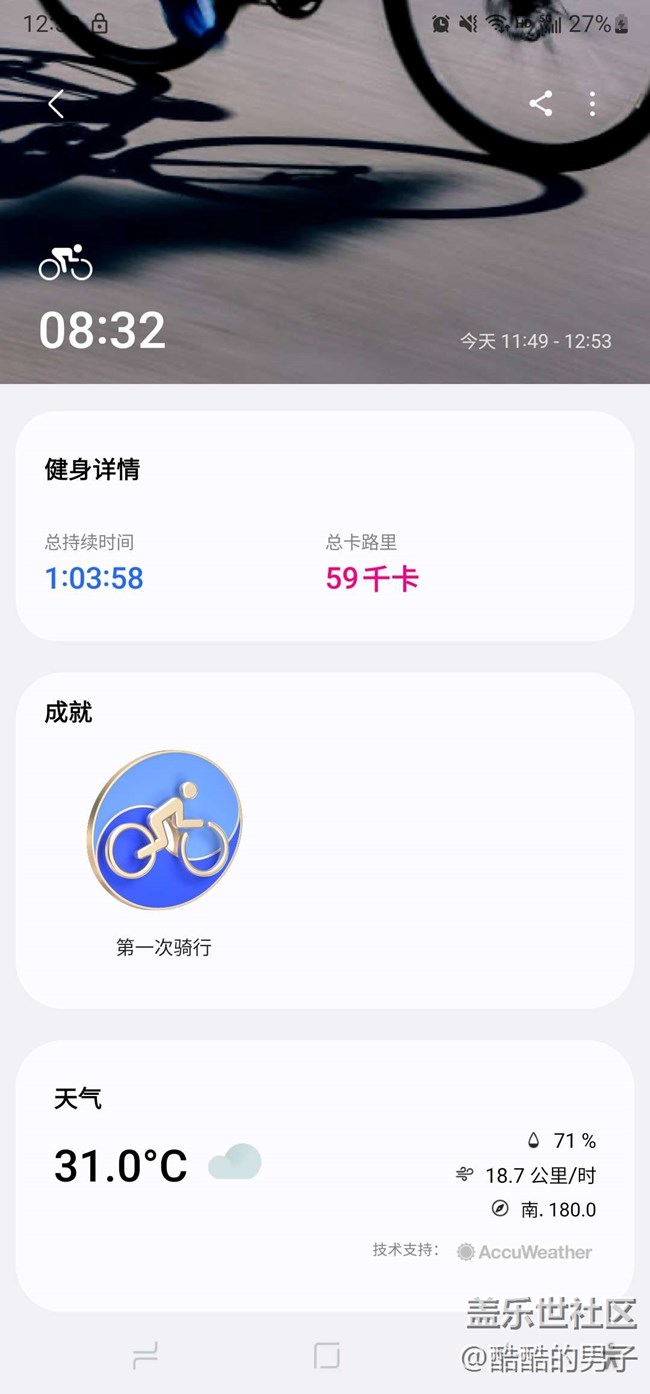Screen dimensions: 650x1394
Task: Open the 第一次骑行 achievement badge
Action: (164, 830)
